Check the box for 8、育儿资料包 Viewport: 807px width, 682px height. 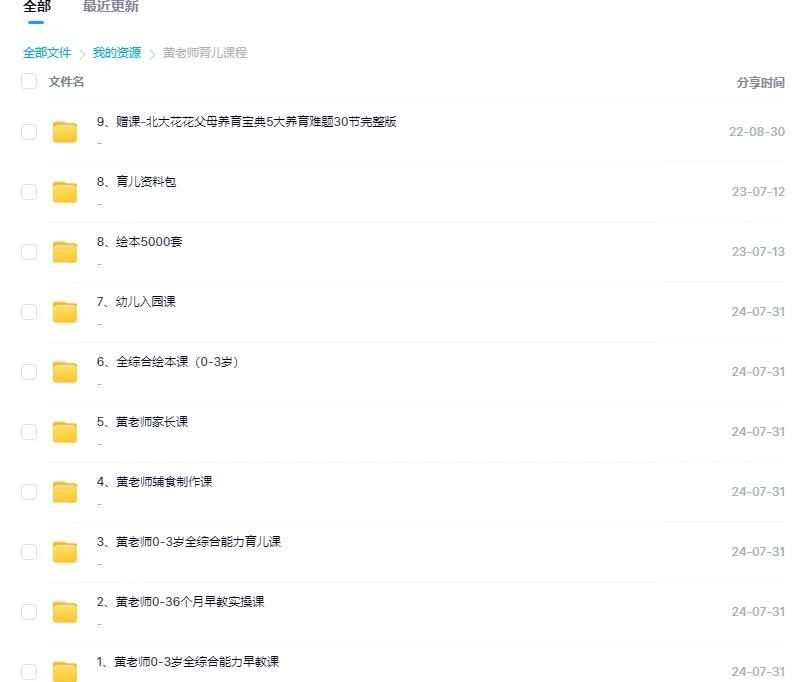[29, 192]
